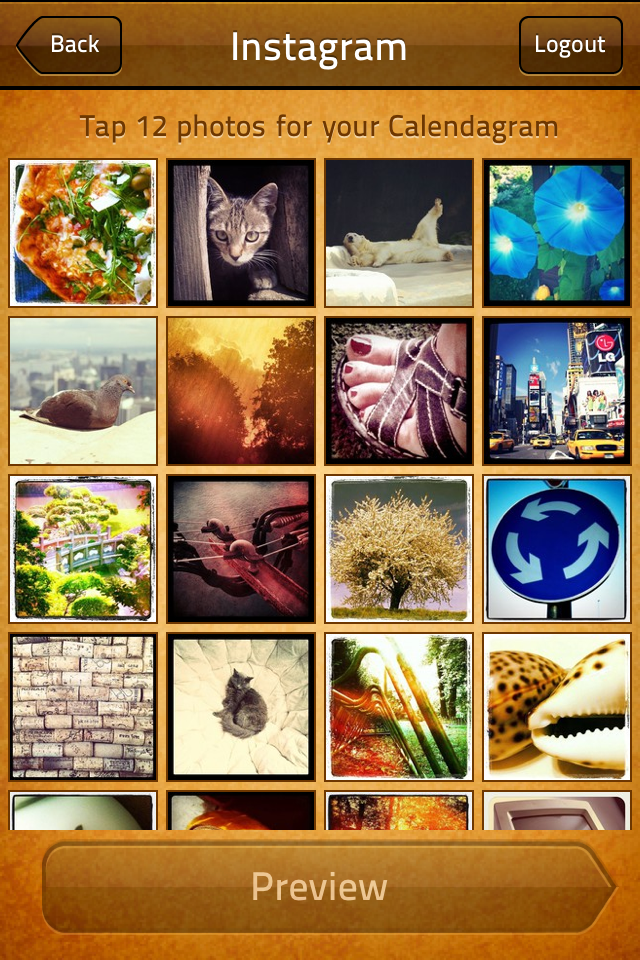Image resolution: width=640 pixels, height=960 pixels.
Task: Pick the curled-up gray cat photo
Action: 241,707
